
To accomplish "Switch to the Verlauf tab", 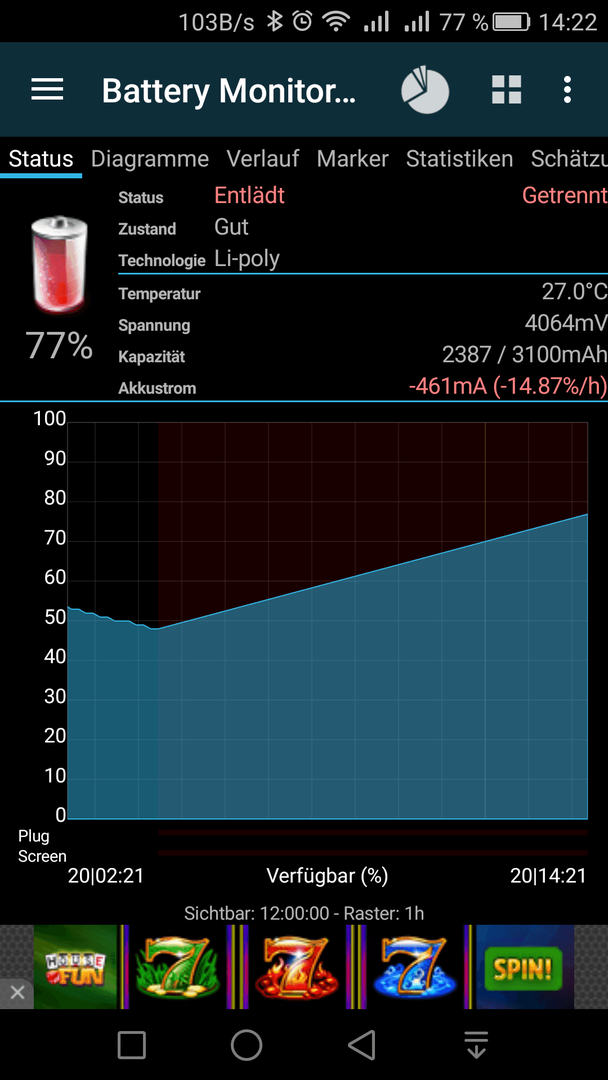I will tap(263, 159).
